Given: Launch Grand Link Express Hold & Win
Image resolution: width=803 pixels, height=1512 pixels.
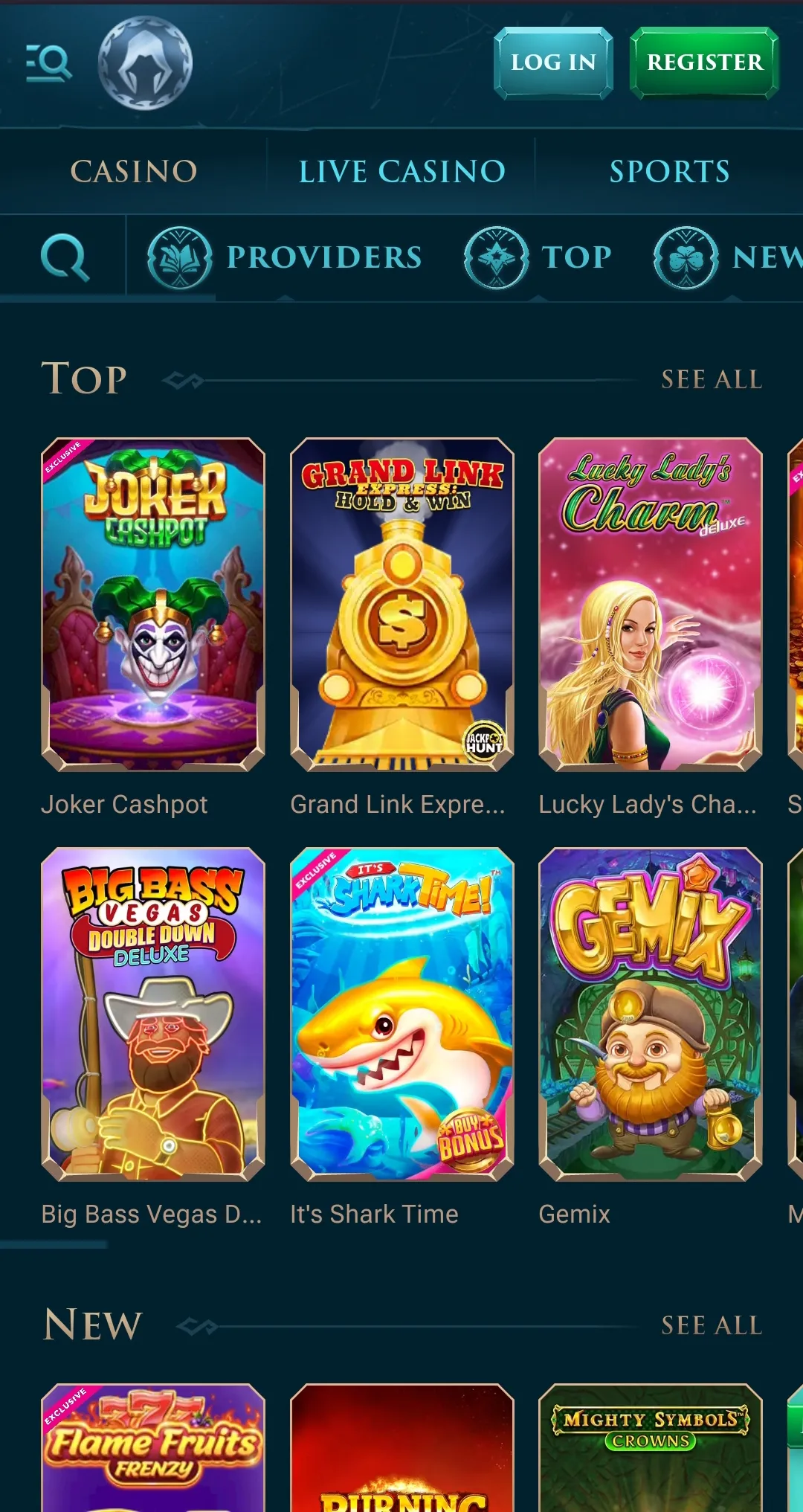Looking at the screenshot, I should coord(401,604).
